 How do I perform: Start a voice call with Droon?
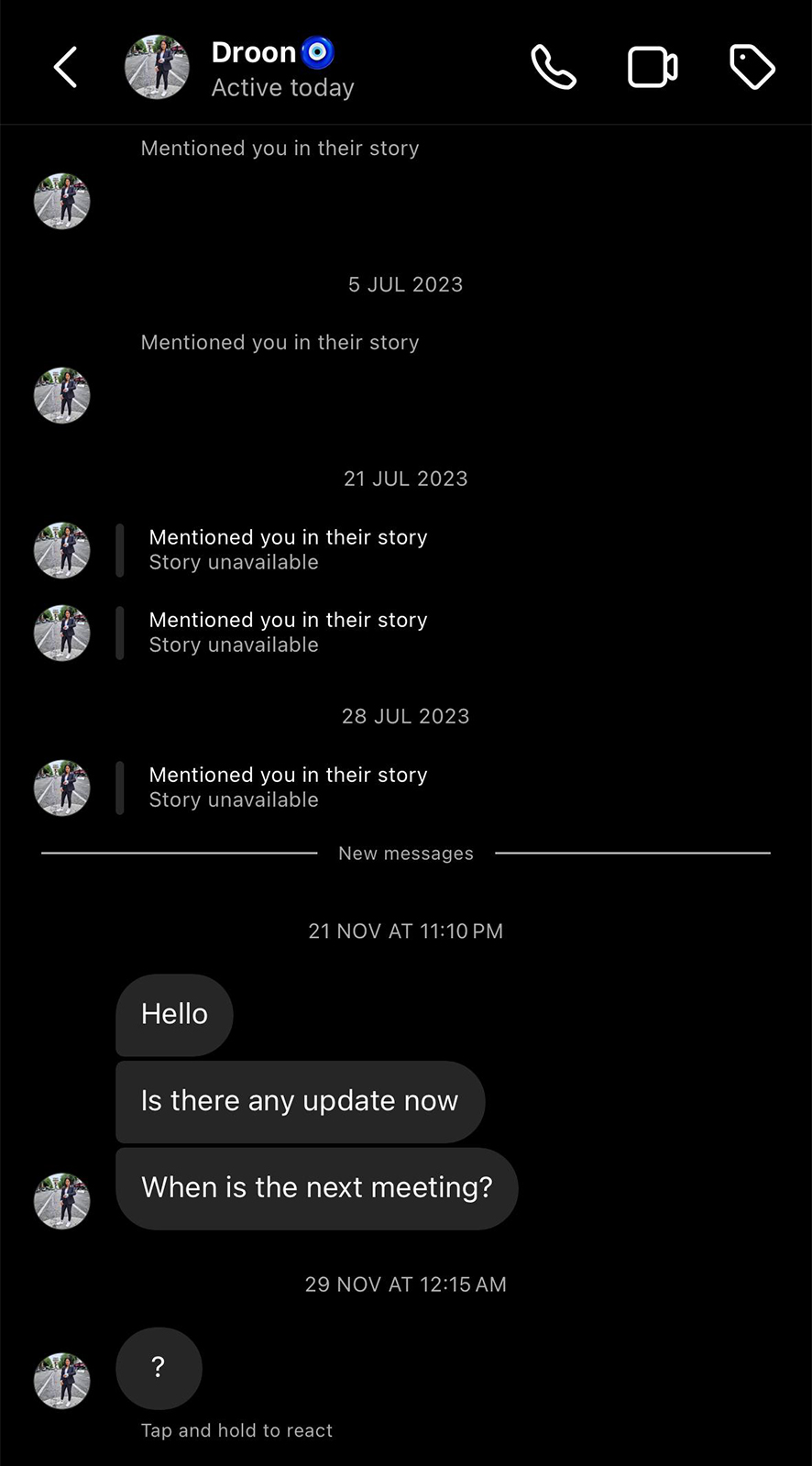554,67
